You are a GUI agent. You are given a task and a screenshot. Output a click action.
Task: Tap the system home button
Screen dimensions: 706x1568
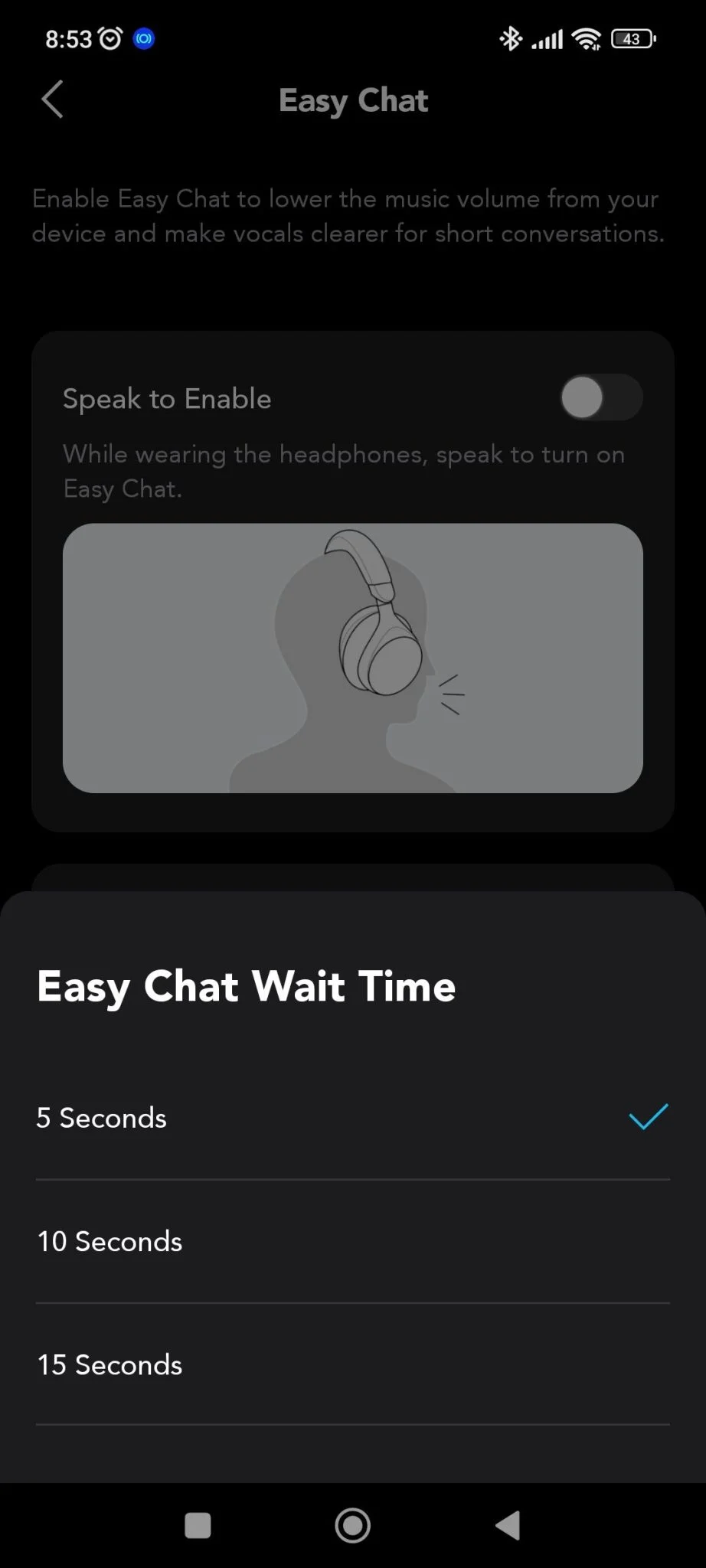click(352, 1525)
